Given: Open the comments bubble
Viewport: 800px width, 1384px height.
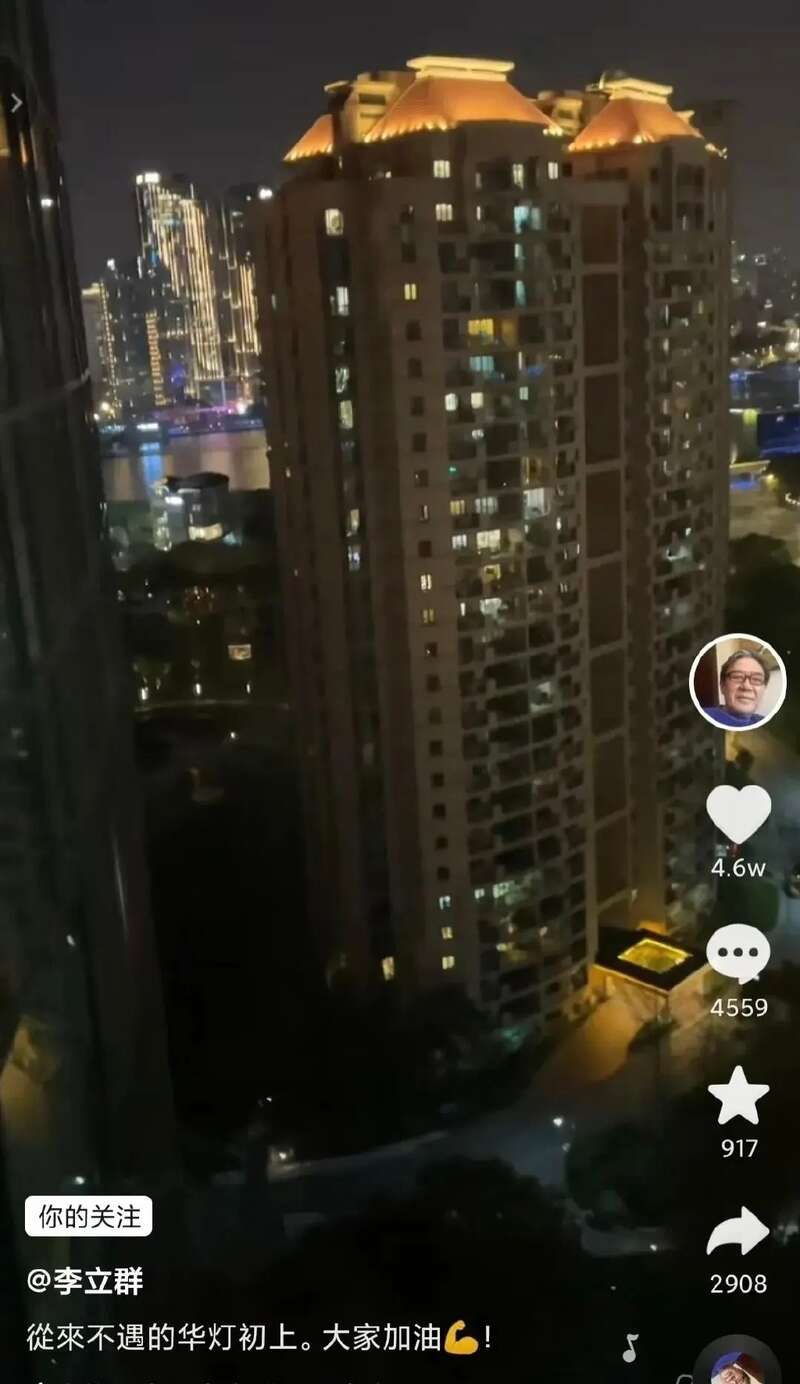Looking at the screenshot, I should click(739, 954).
